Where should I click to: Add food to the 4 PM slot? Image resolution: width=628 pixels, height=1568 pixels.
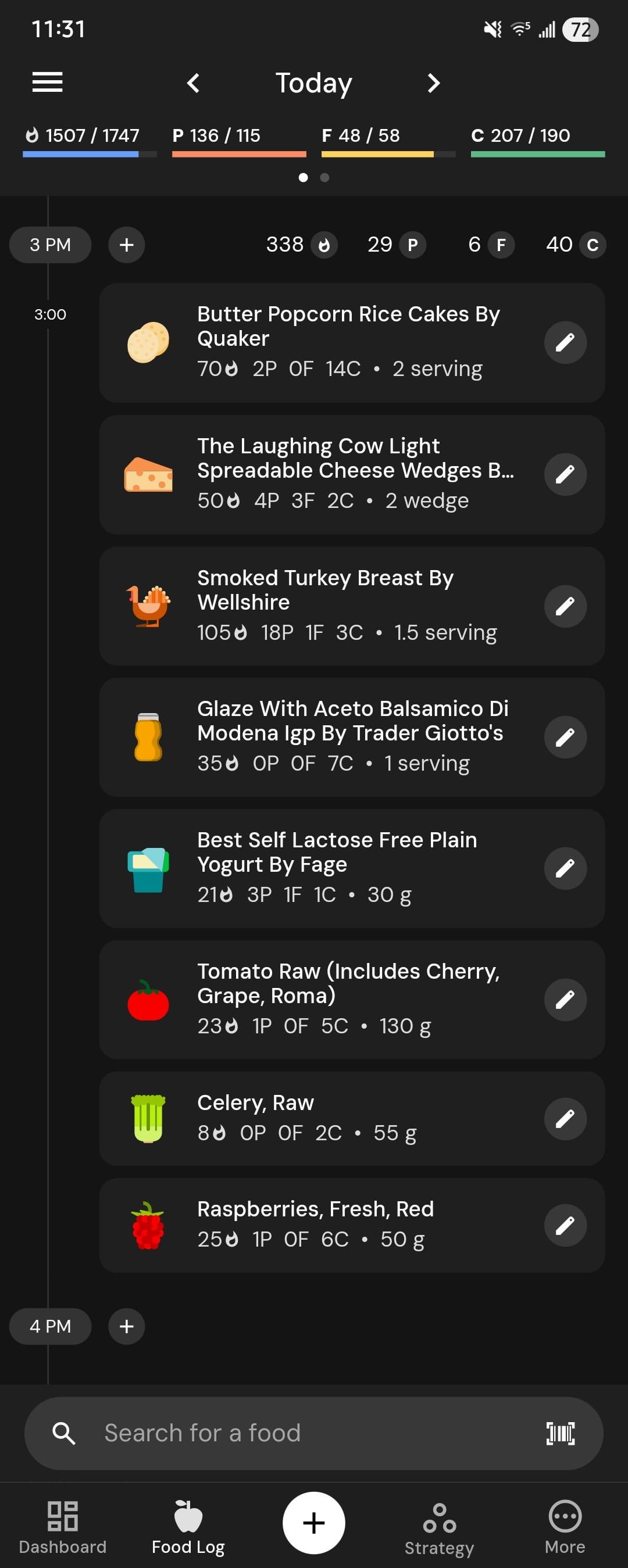(x=127, y=1326)
